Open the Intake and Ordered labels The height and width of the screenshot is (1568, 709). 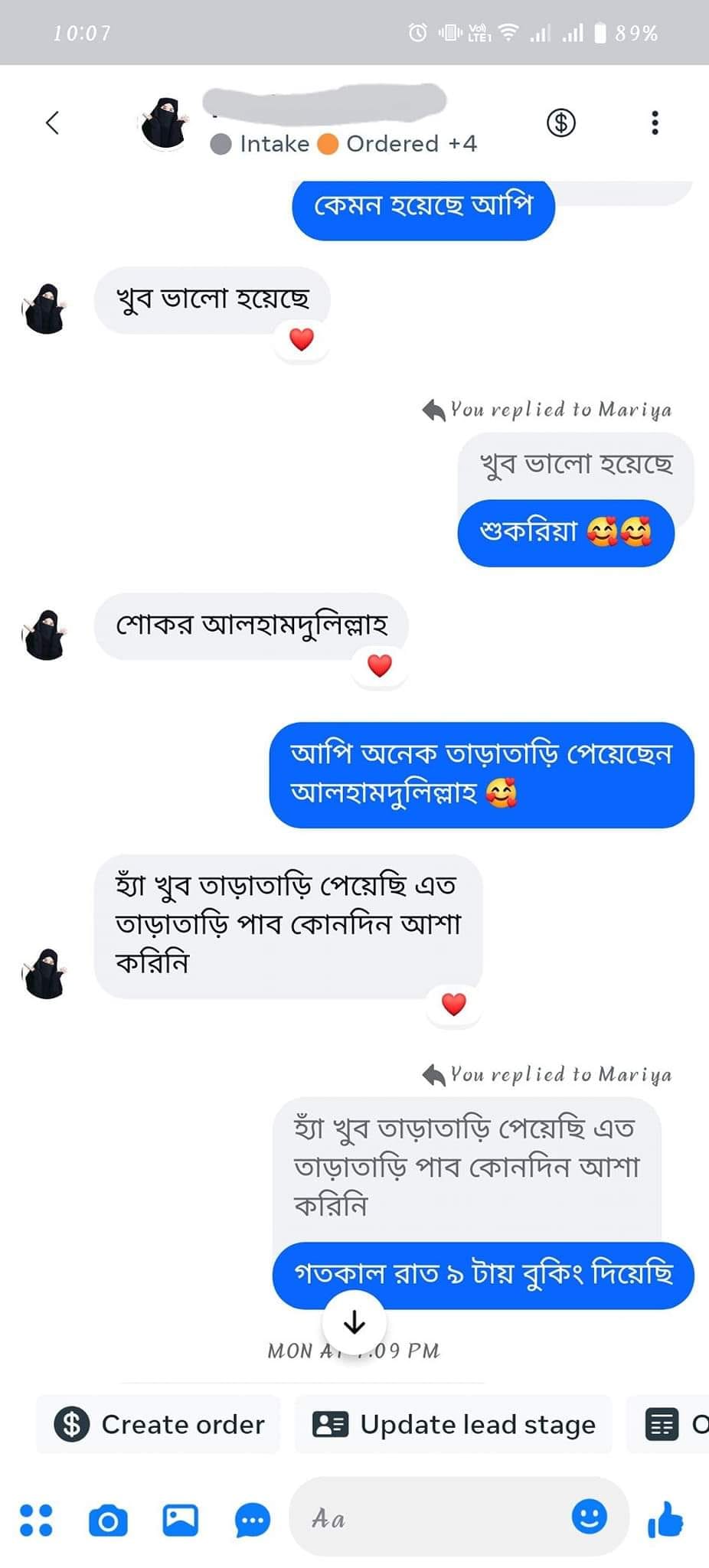click(x=343, y=144)
